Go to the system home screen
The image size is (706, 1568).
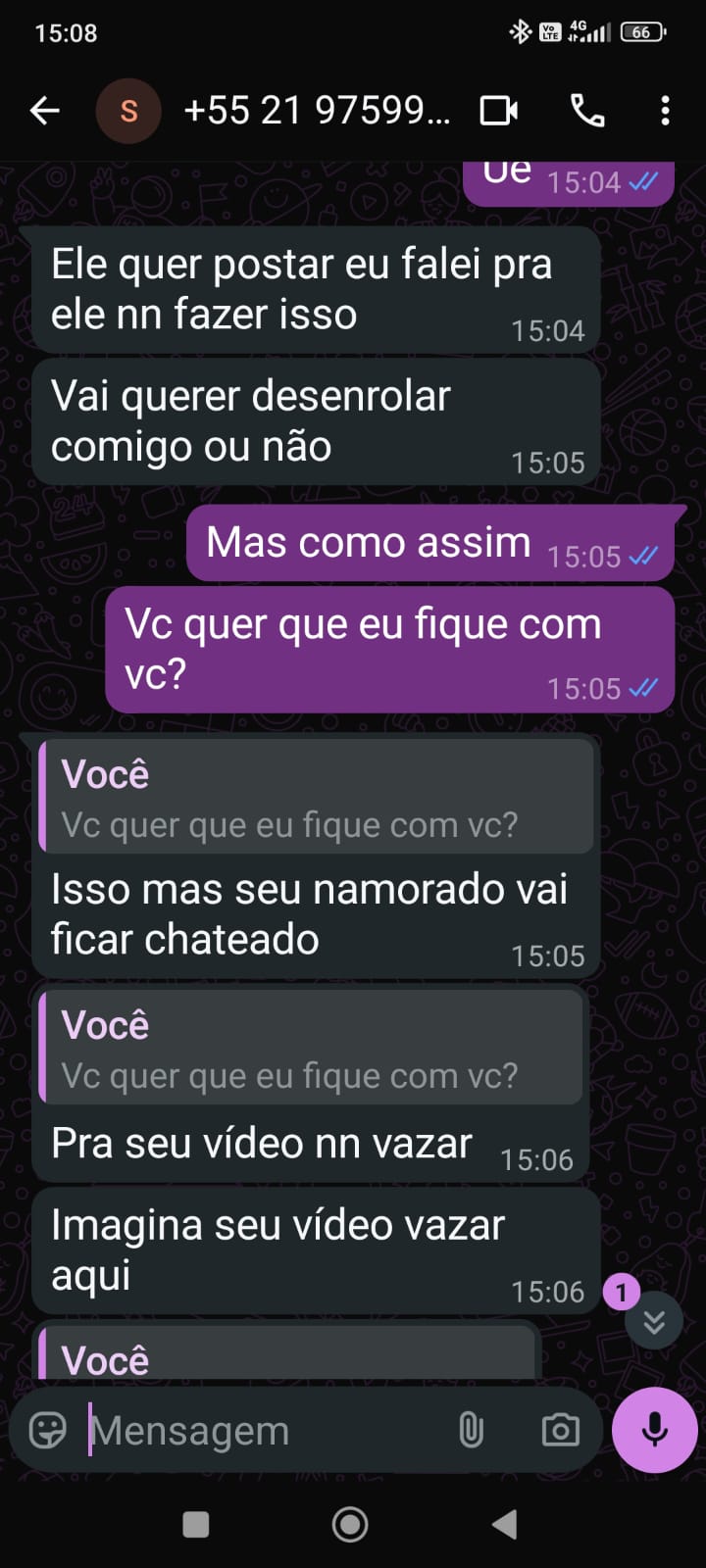(x=350, y=1524)
